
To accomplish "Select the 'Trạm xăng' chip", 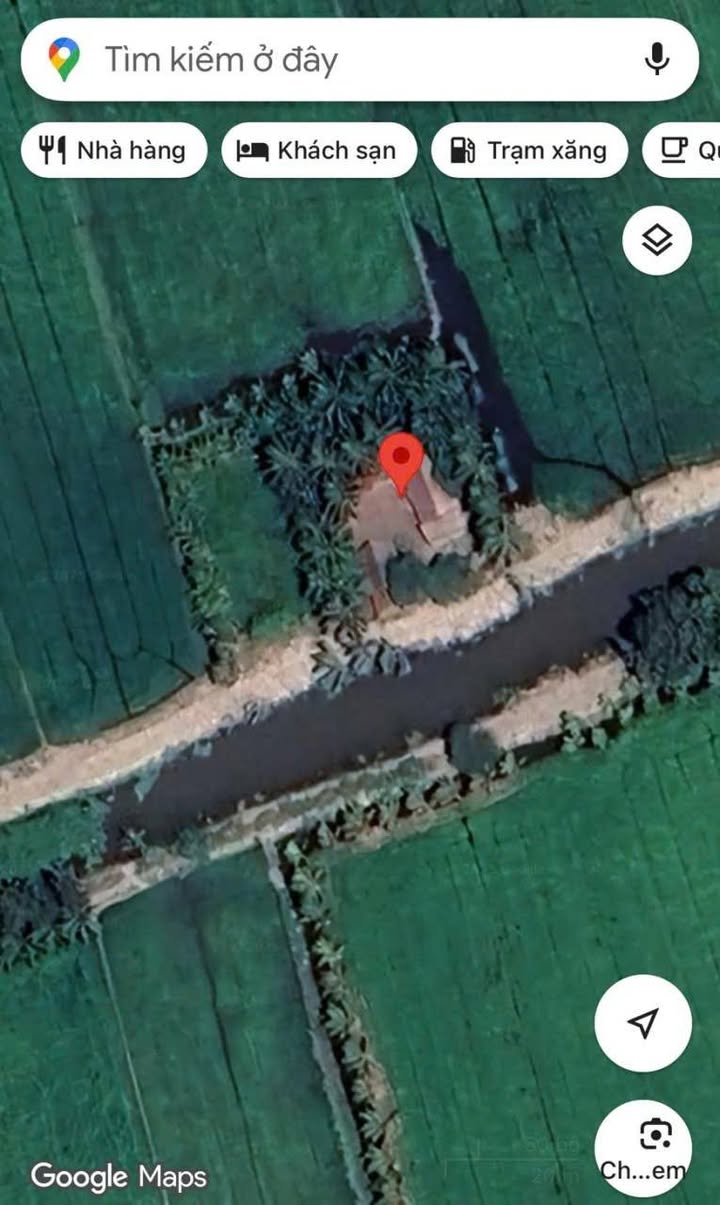I will pos(529,151).
